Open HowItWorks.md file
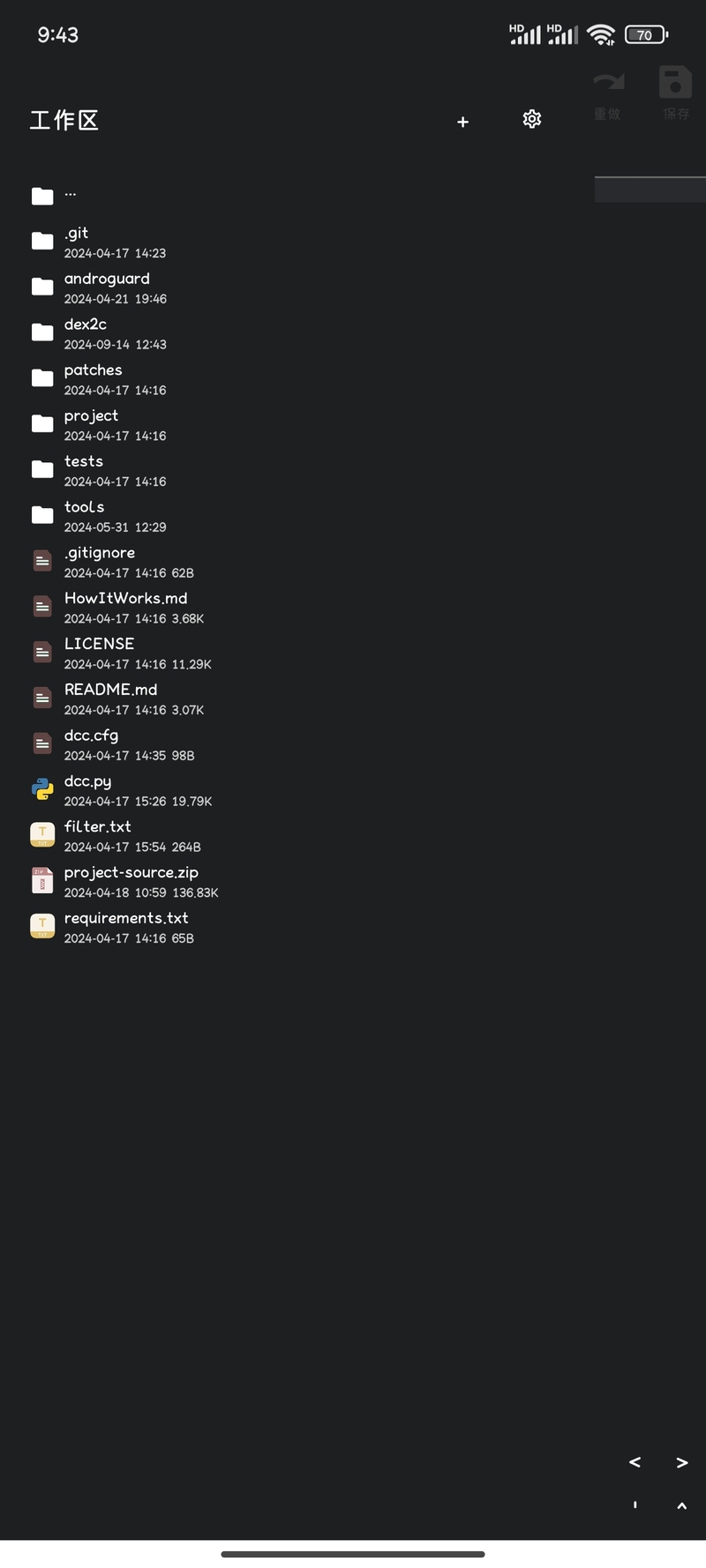 [x=291, y=608]
